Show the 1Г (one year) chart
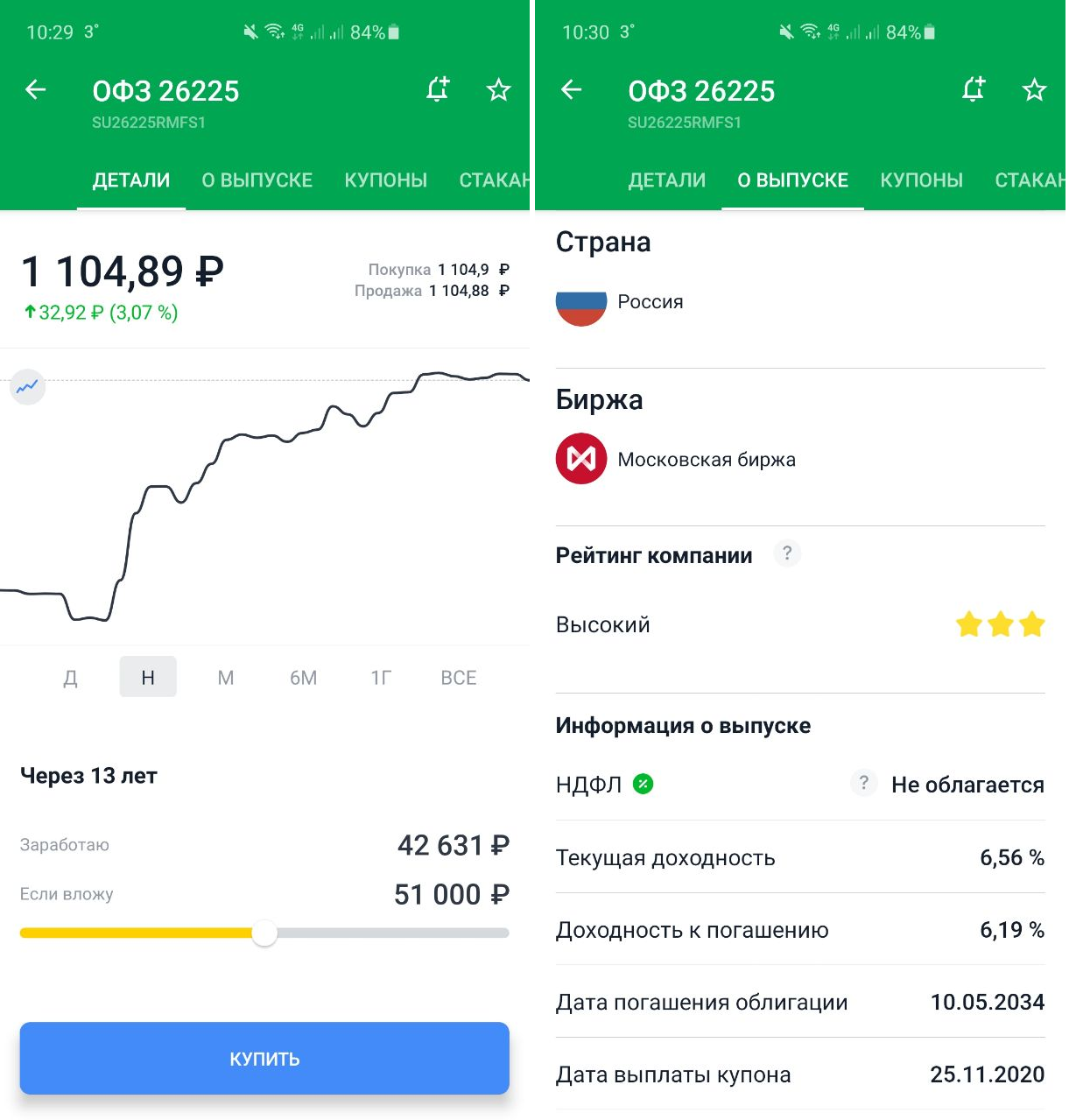Image resolution: width=1069 pixels, height=1120 pixels. point(381,678)
